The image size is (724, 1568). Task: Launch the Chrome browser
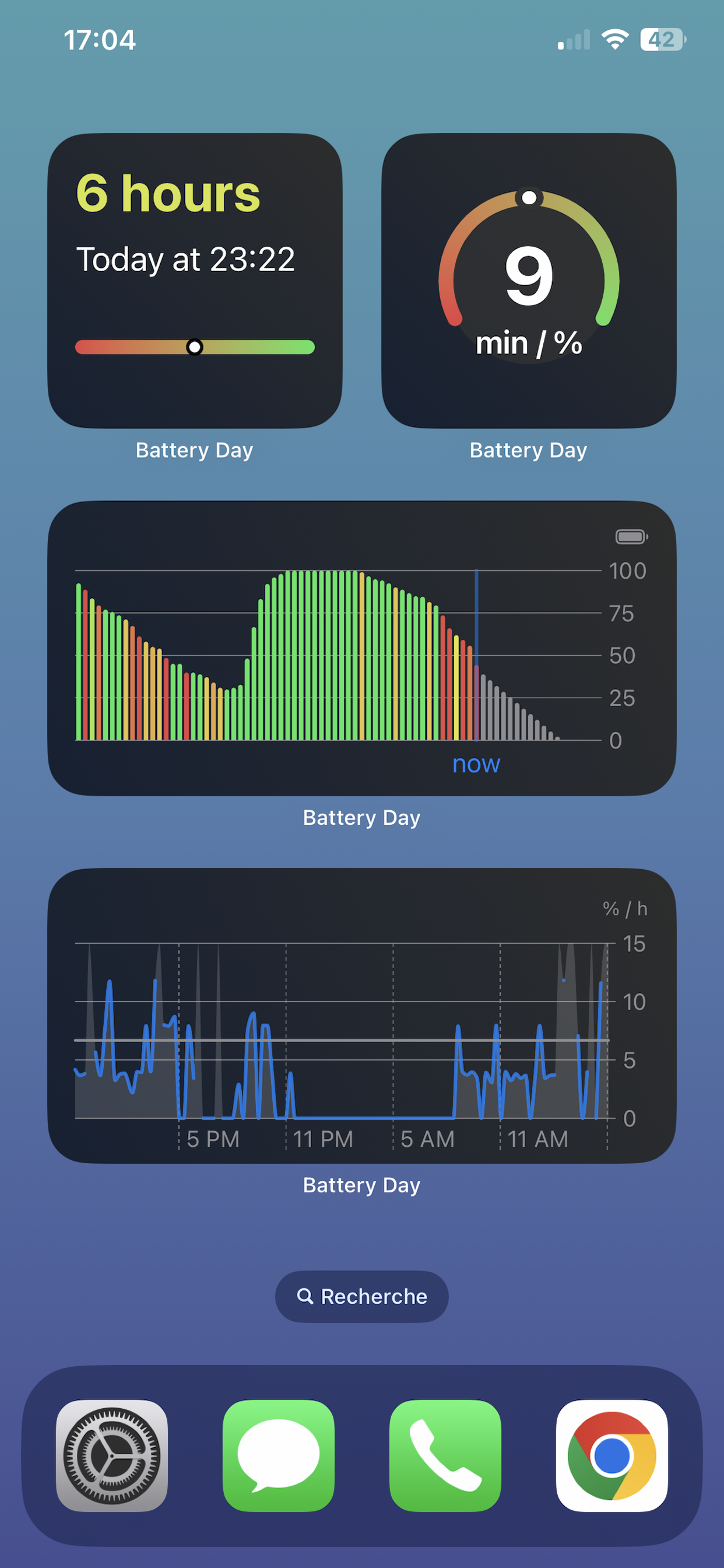(611, 1455)
